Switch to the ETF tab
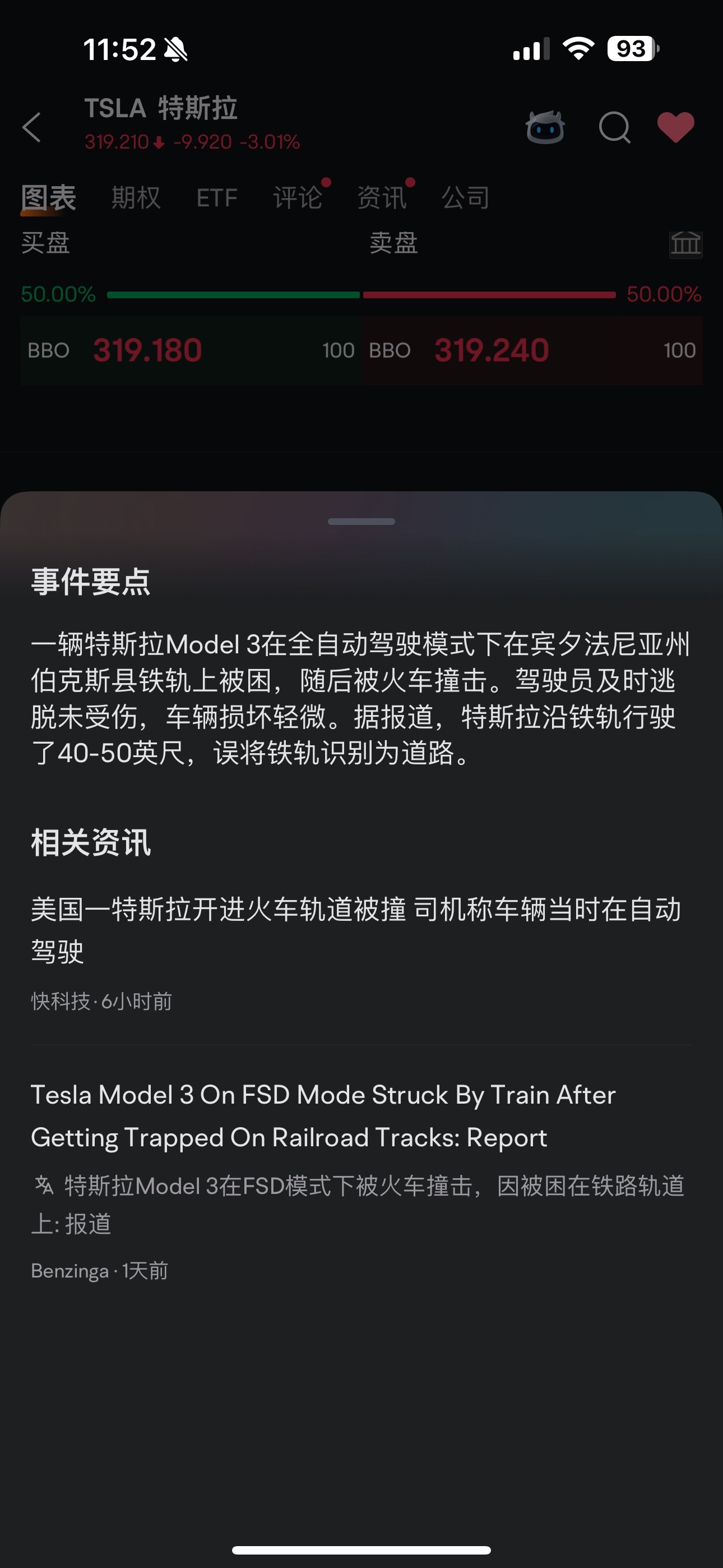Image resolution: width=723 pixels, height=1568 pixels. click(217, 198)
